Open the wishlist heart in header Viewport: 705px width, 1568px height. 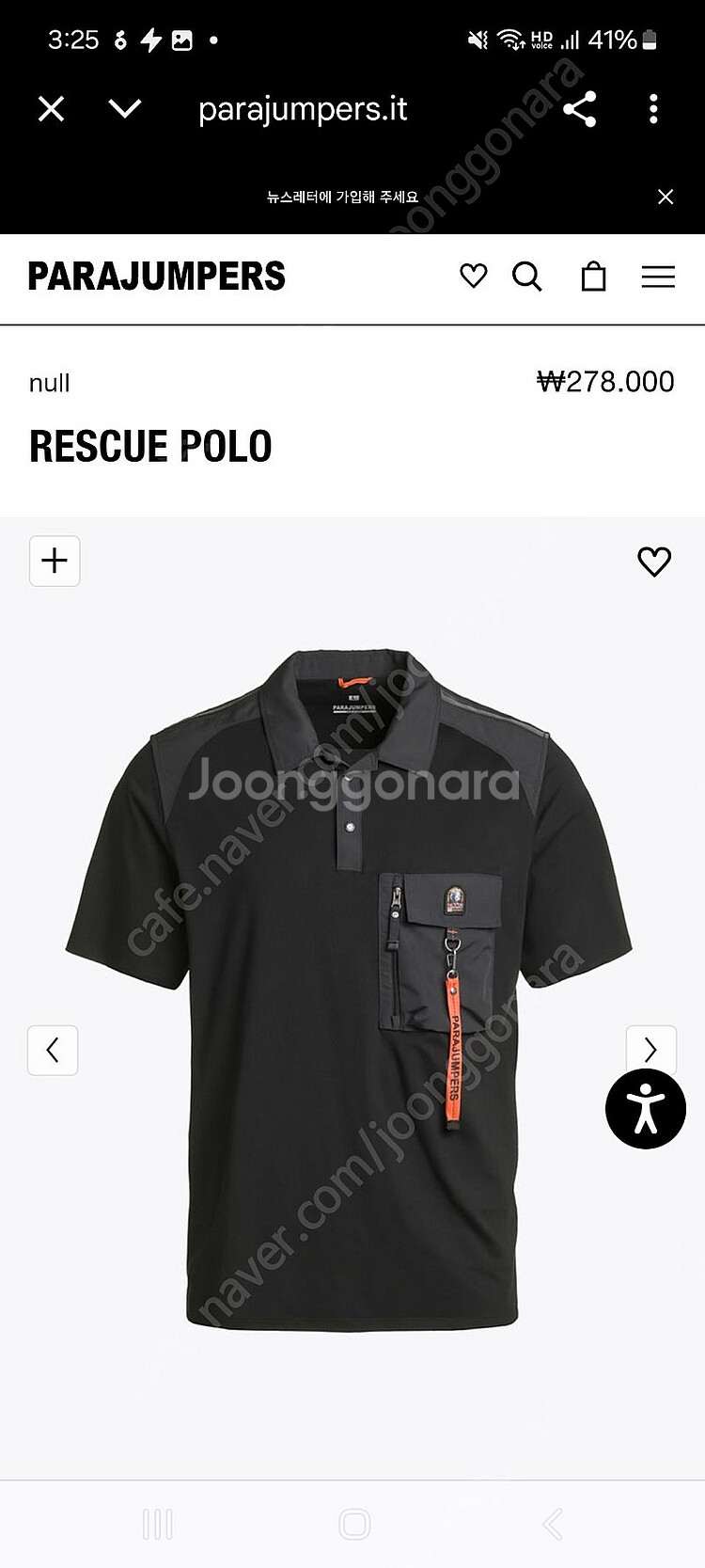[473, 277]
